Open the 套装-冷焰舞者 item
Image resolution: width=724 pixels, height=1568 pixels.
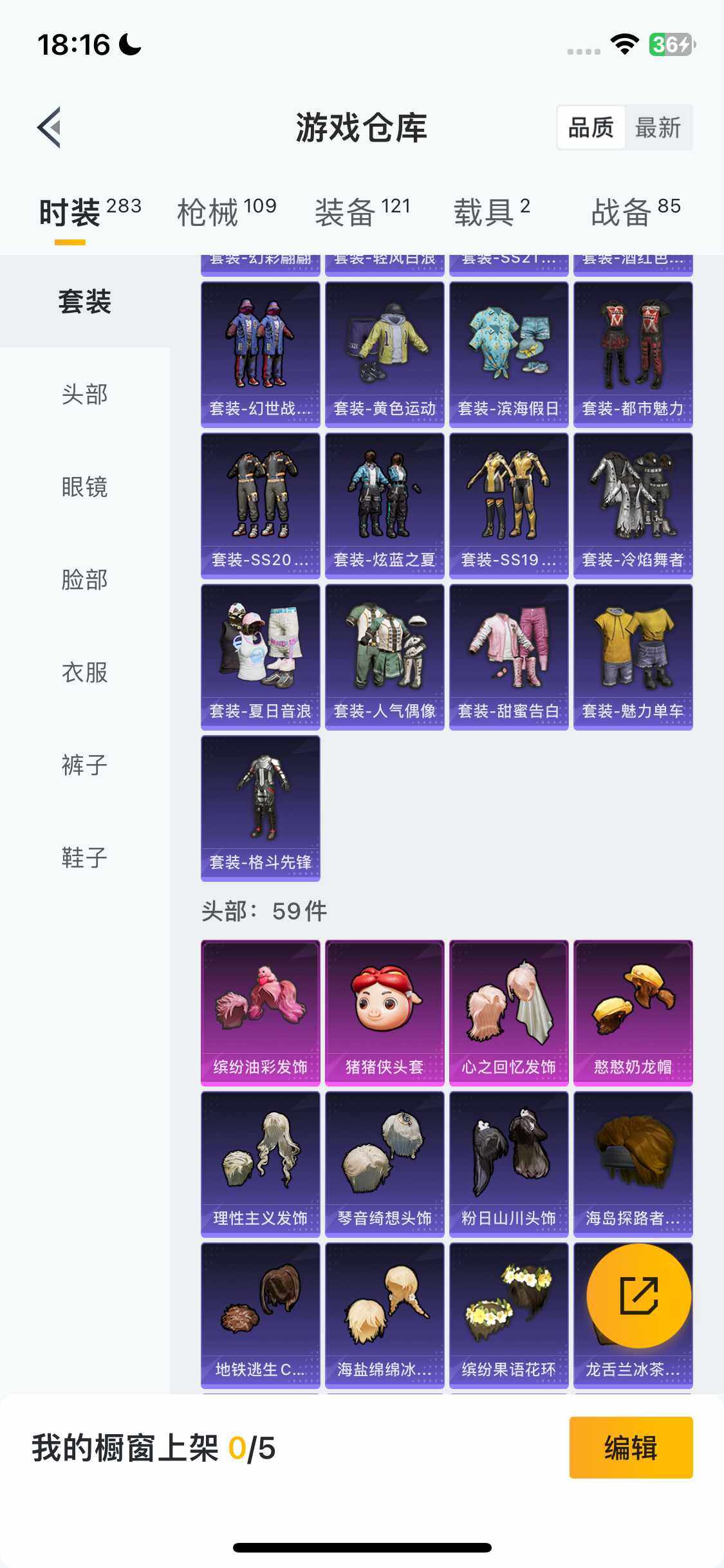633,505
